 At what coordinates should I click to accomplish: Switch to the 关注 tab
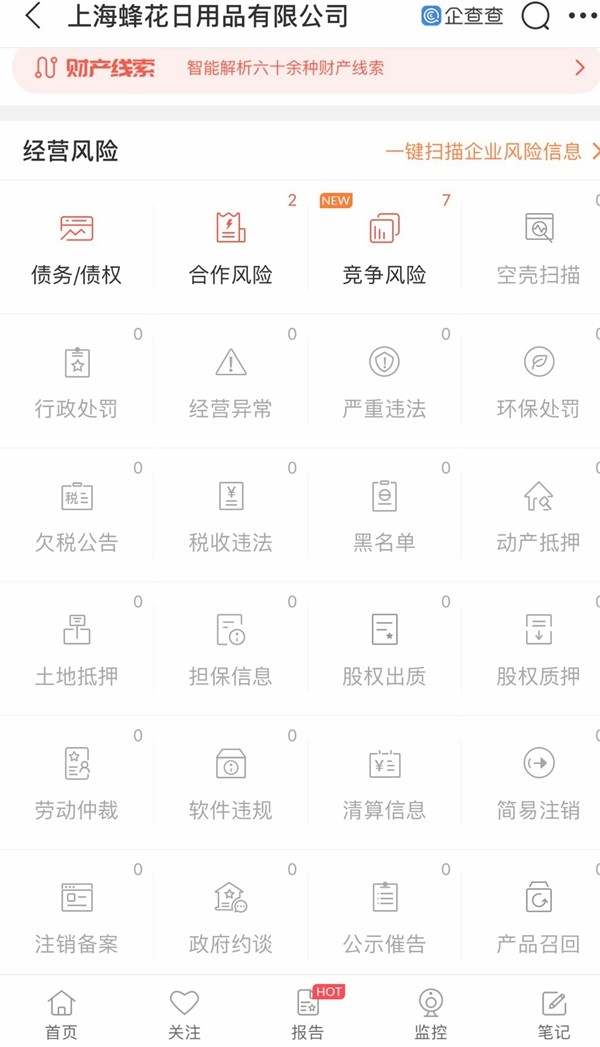pyautogui.click(x=184, y=1014)
